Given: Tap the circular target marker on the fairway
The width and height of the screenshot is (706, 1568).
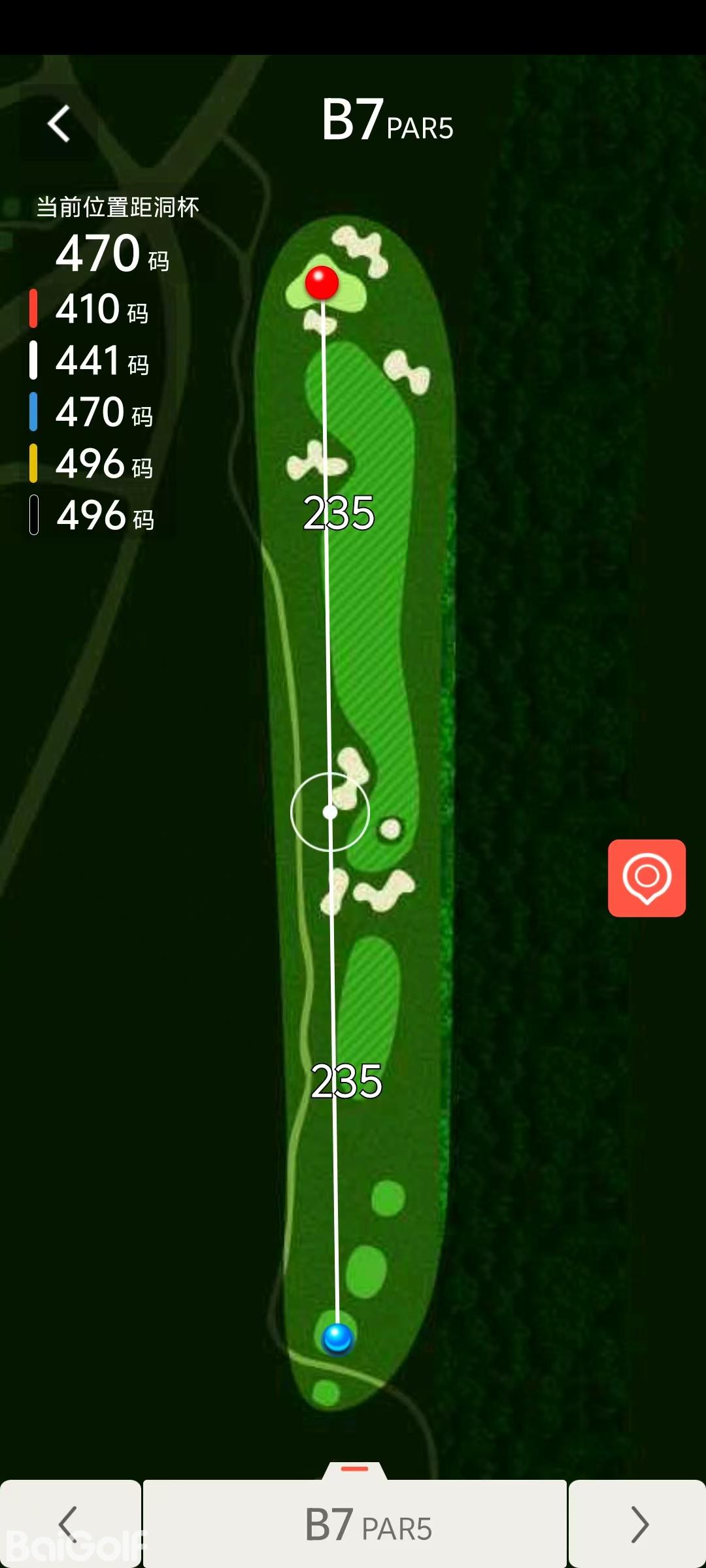Looking at the screenshot, I should pyautogui.click(x=330, y=812).
